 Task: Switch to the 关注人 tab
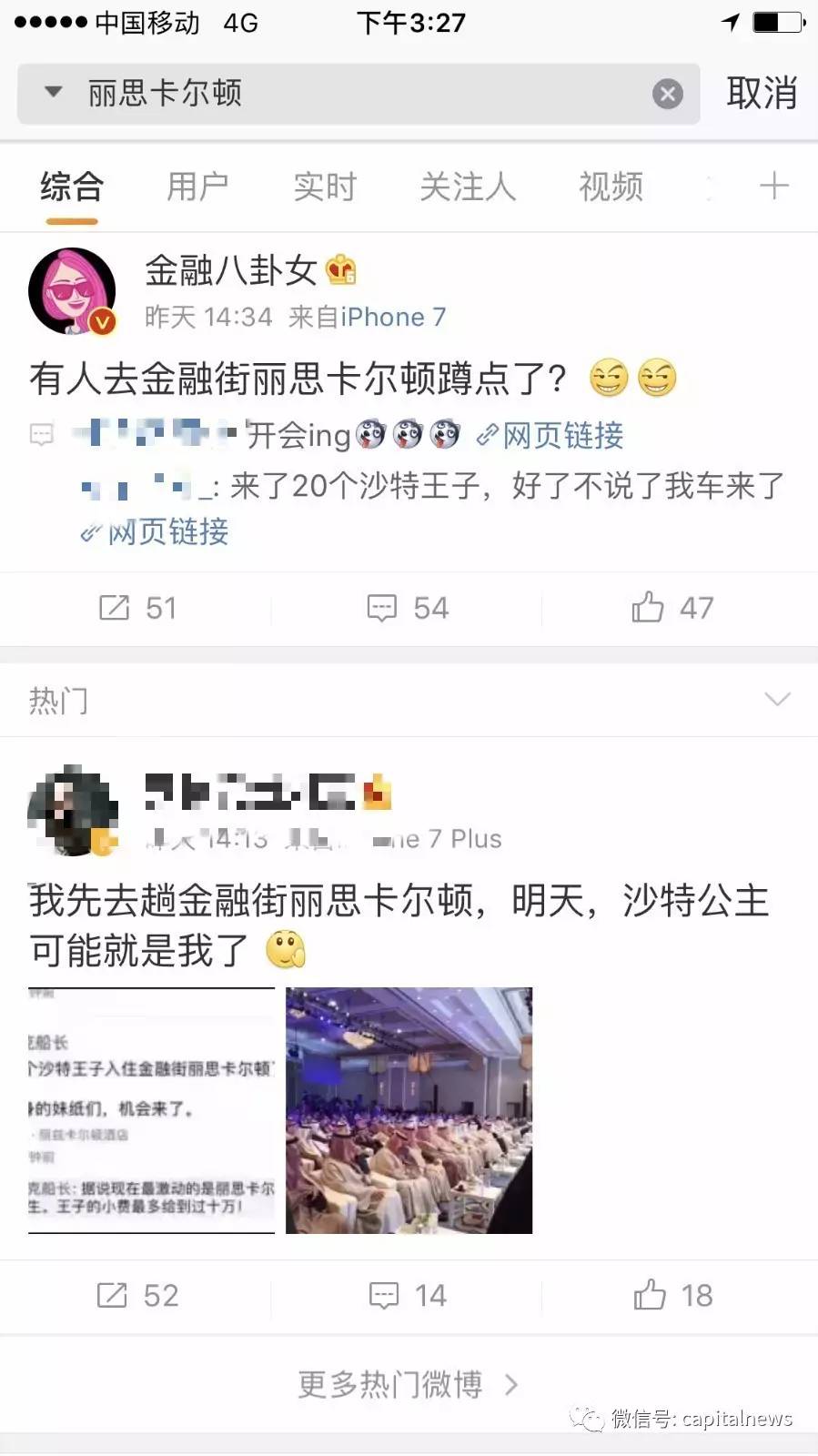(467, 187)
